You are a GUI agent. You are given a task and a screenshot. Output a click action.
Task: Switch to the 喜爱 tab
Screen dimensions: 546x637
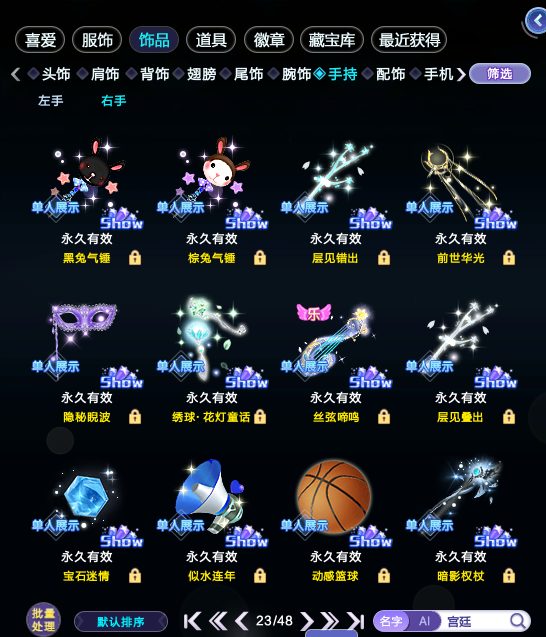click(x=40, y=40)
